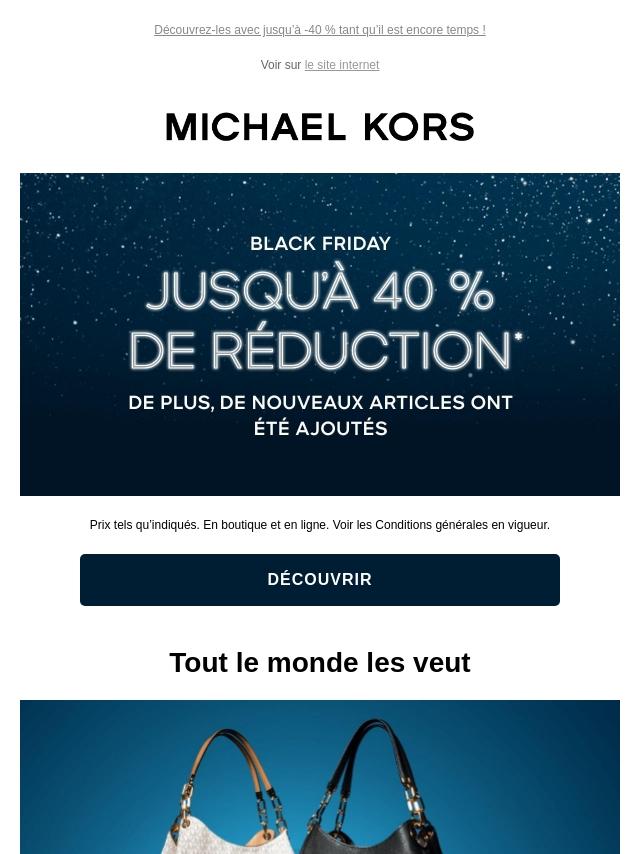Tap the Black Friday 40 % banner
Image resolution: width=640 pixels, height=854 pixels.
click(x=320, y=334)
